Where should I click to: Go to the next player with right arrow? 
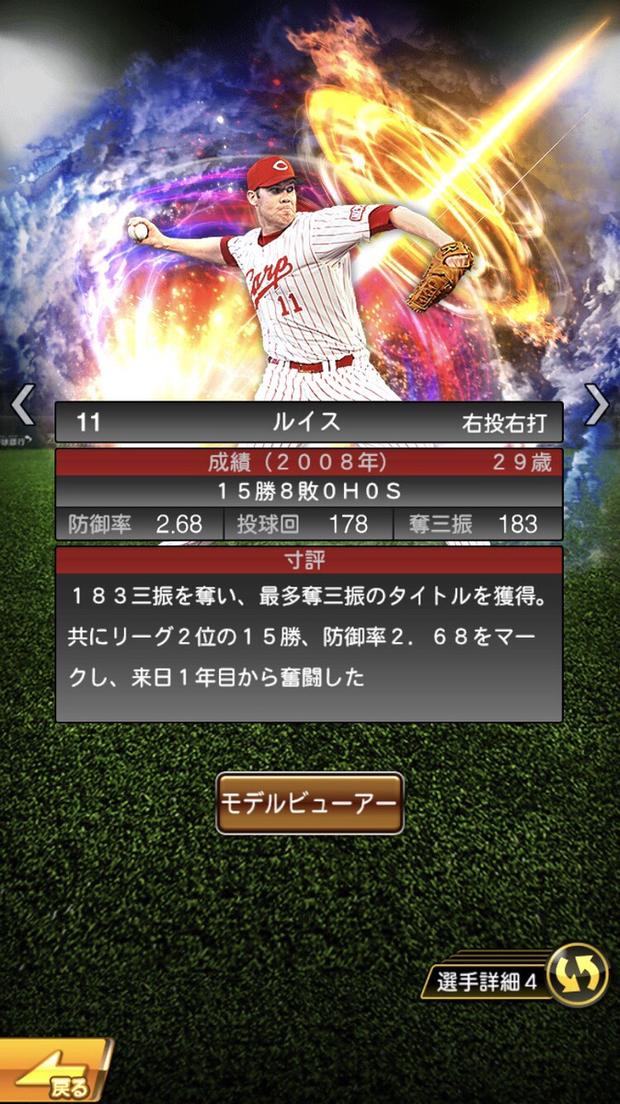tap(596, 404)
